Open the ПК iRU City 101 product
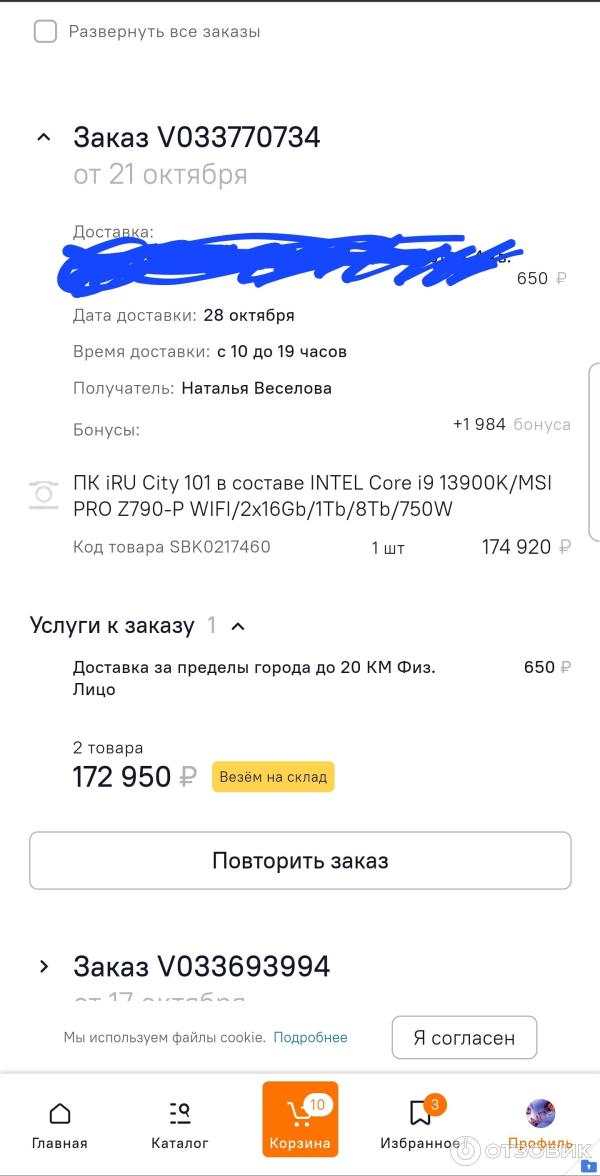 [312, 496]
